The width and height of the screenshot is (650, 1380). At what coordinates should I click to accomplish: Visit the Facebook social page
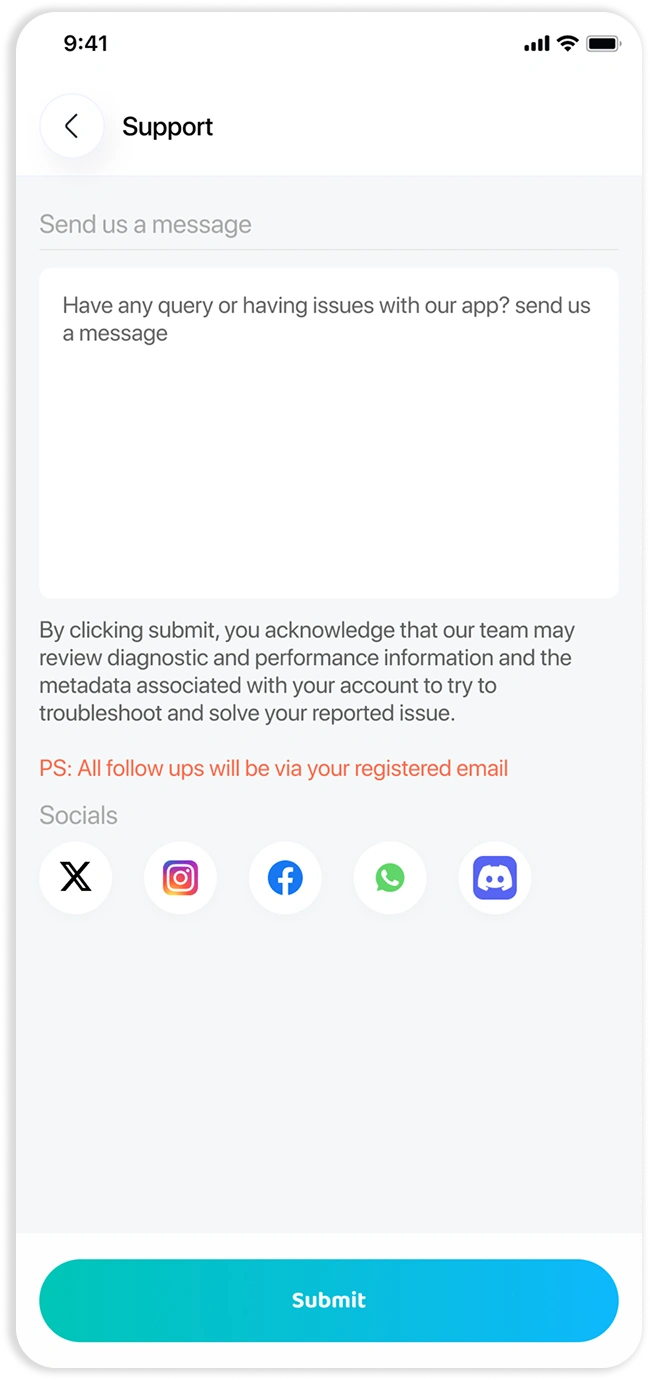pyautogui.click(x=285, y=878)
